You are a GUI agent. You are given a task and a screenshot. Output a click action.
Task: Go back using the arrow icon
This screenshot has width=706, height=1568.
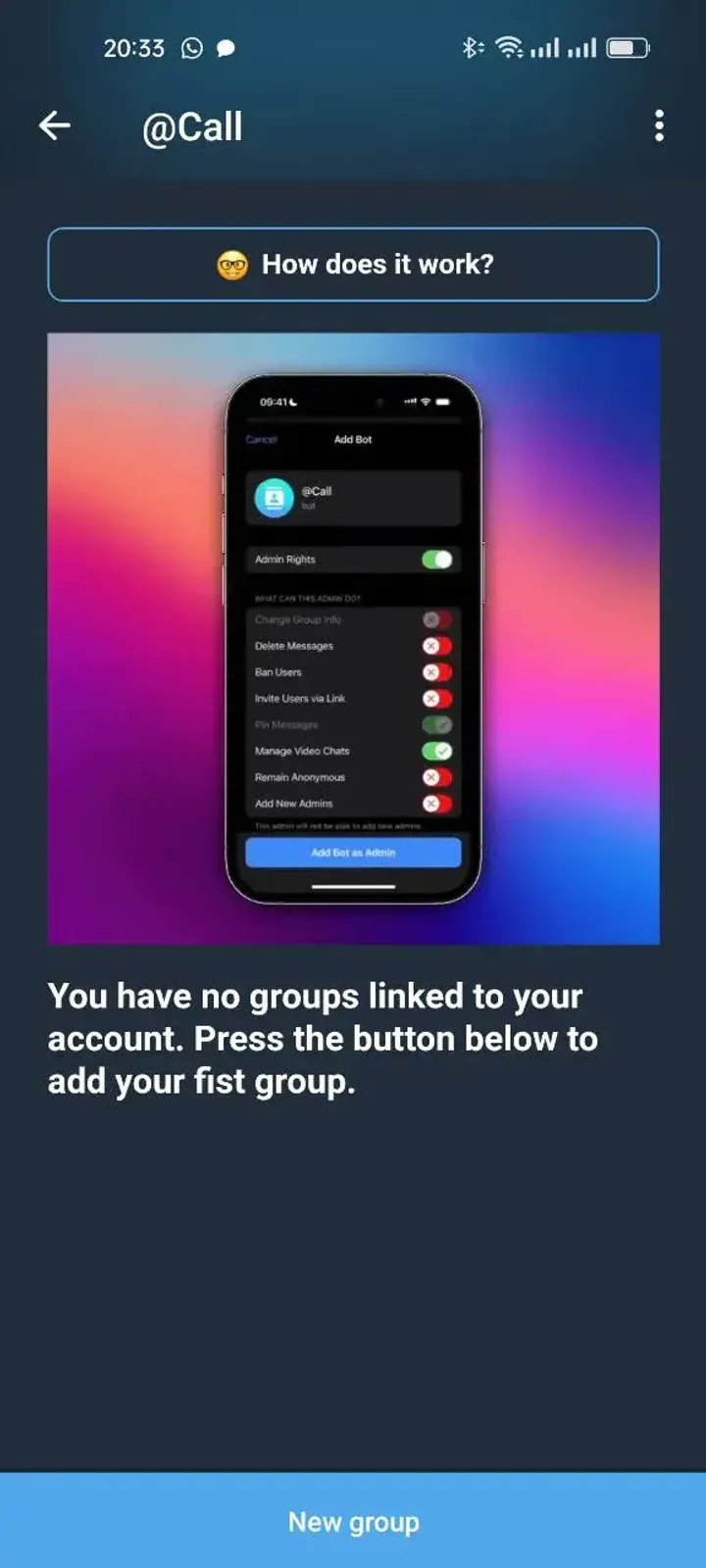[55, 125]
